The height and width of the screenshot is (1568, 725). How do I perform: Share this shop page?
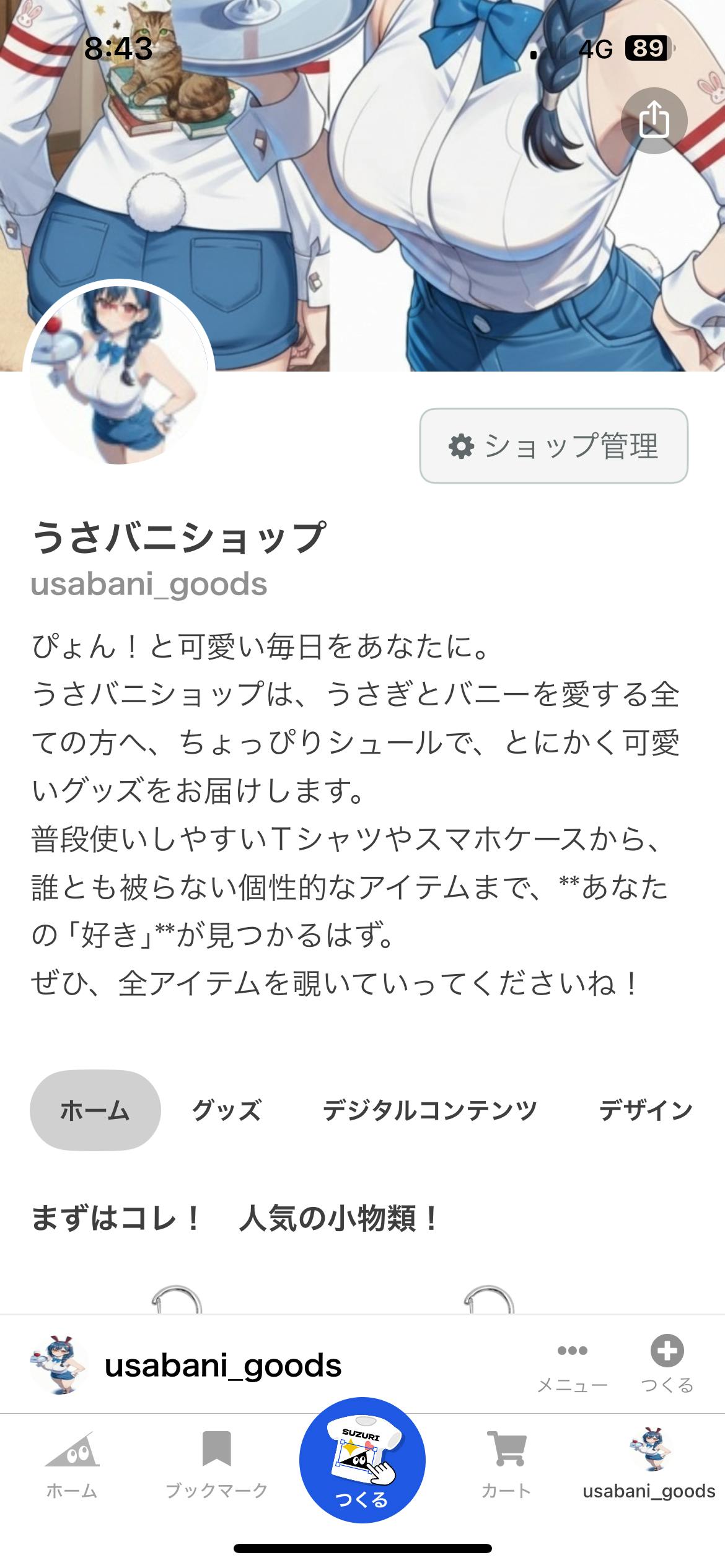coord(654,120)
